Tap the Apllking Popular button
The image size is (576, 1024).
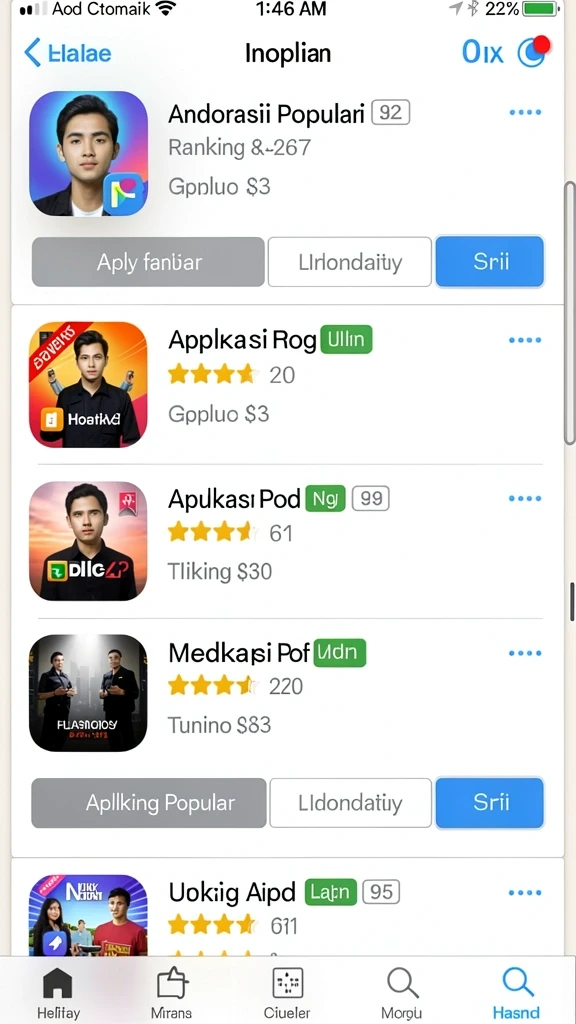(149, 803)
